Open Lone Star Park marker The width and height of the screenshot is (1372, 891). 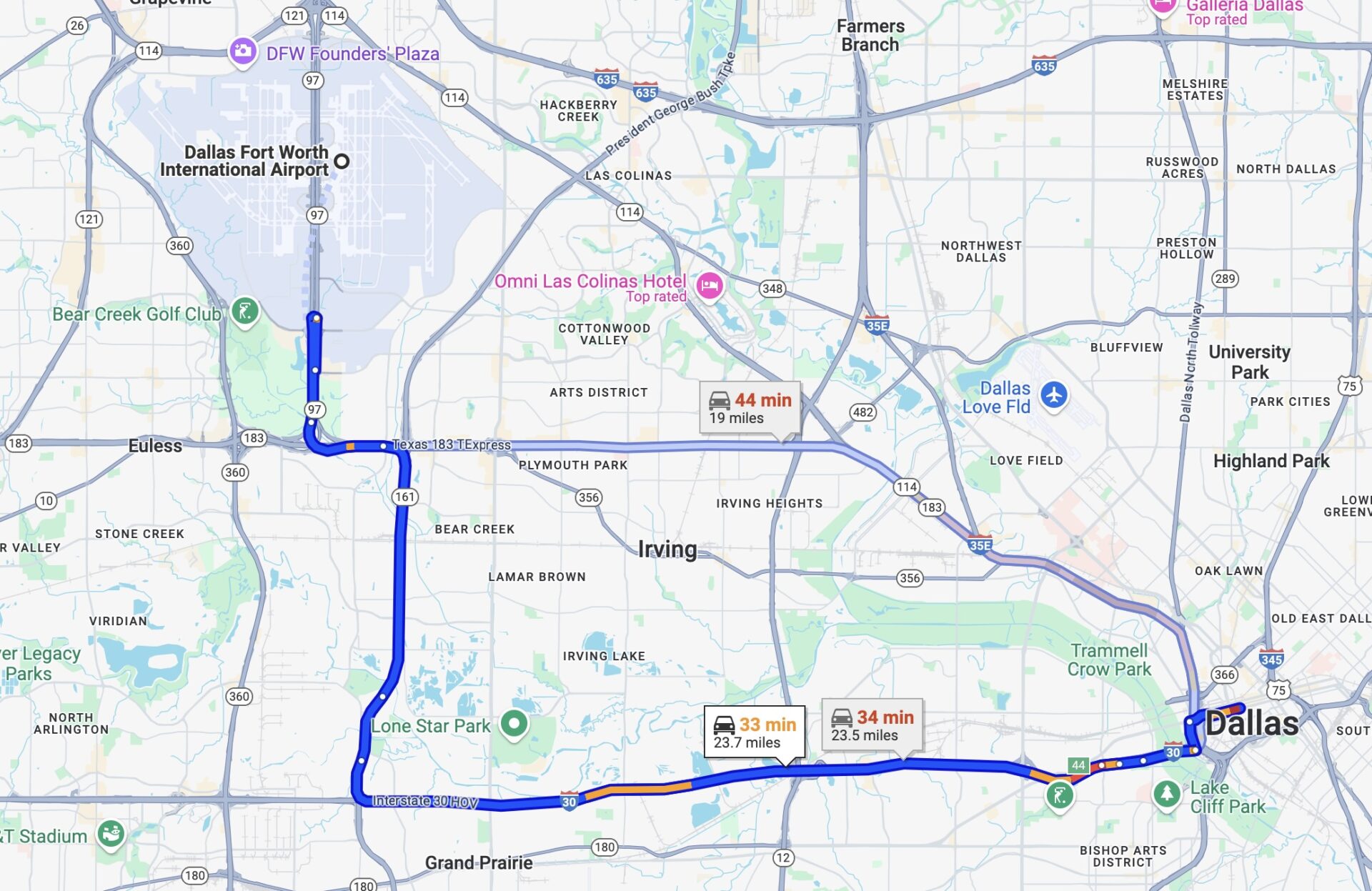pos(514,724)
